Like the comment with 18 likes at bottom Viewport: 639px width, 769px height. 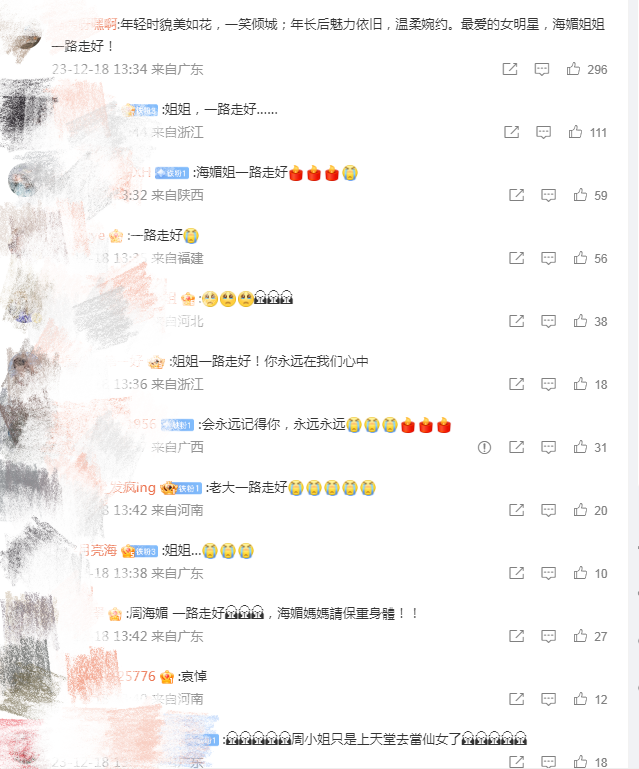[580, 761]
